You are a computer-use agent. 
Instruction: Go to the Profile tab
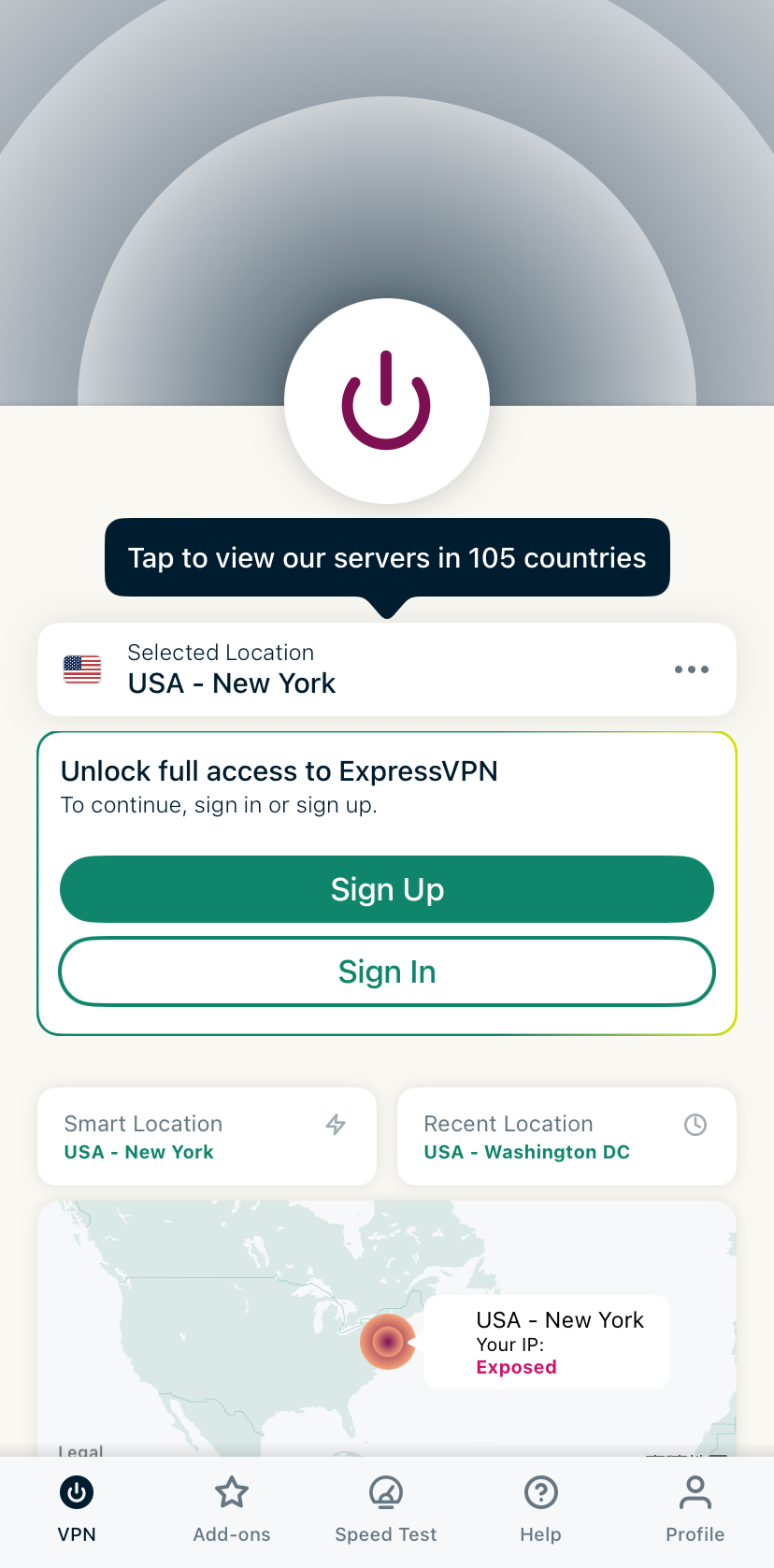tap(695, 1508)
